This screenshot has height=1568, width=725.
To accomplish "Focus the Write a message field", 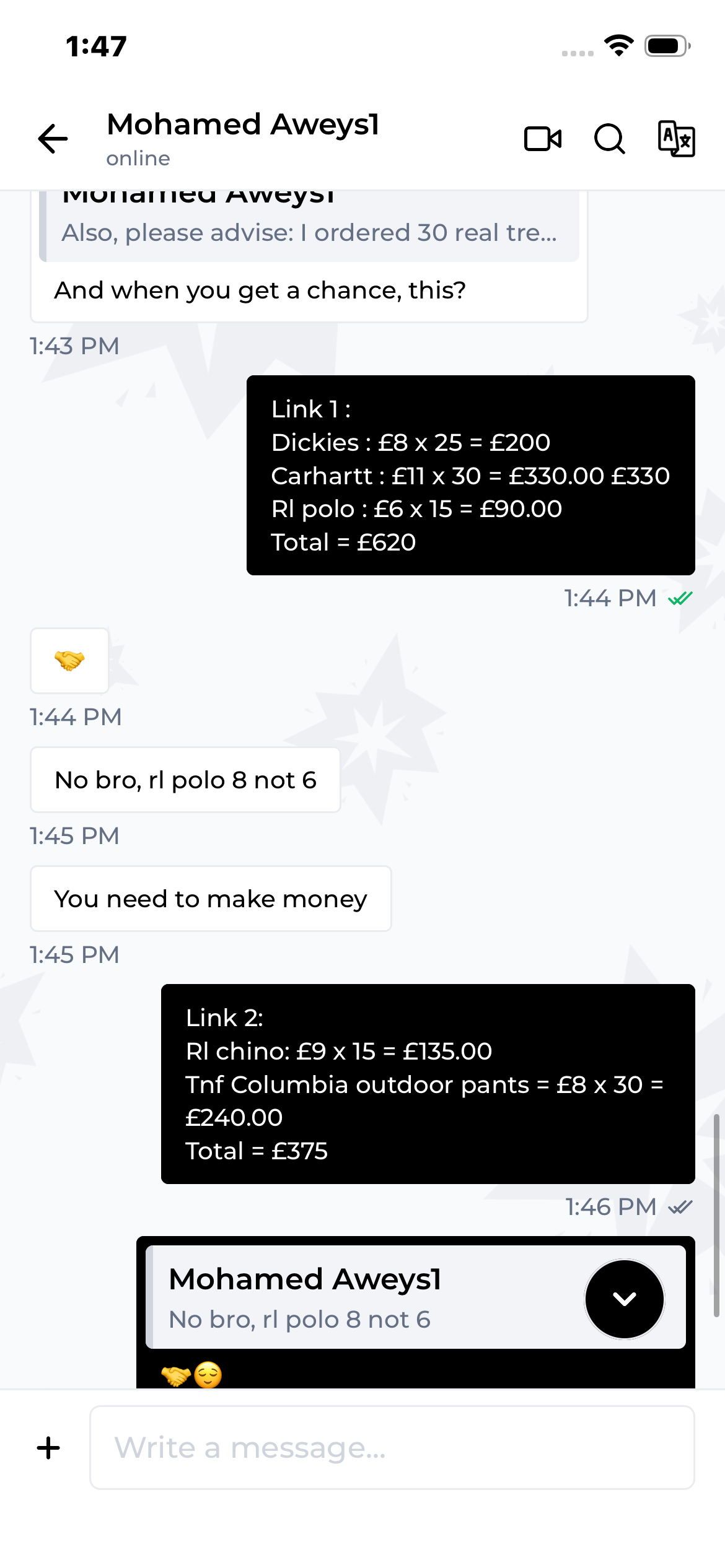I will tap(392, 1447).
